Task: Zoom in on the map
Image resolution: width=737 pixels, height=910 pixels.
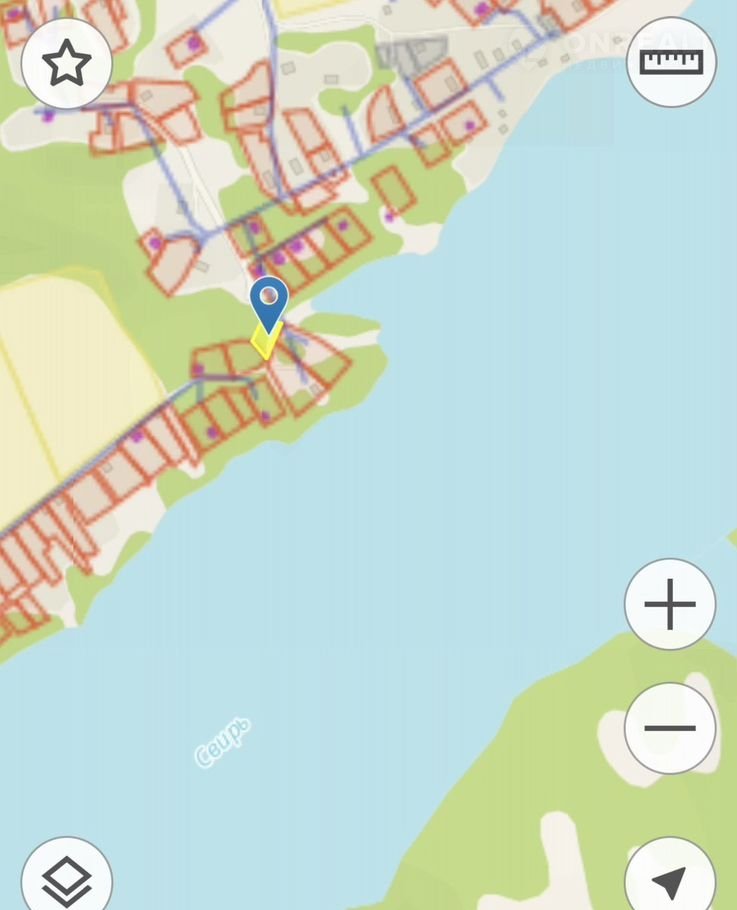Action: pos(669,604)
